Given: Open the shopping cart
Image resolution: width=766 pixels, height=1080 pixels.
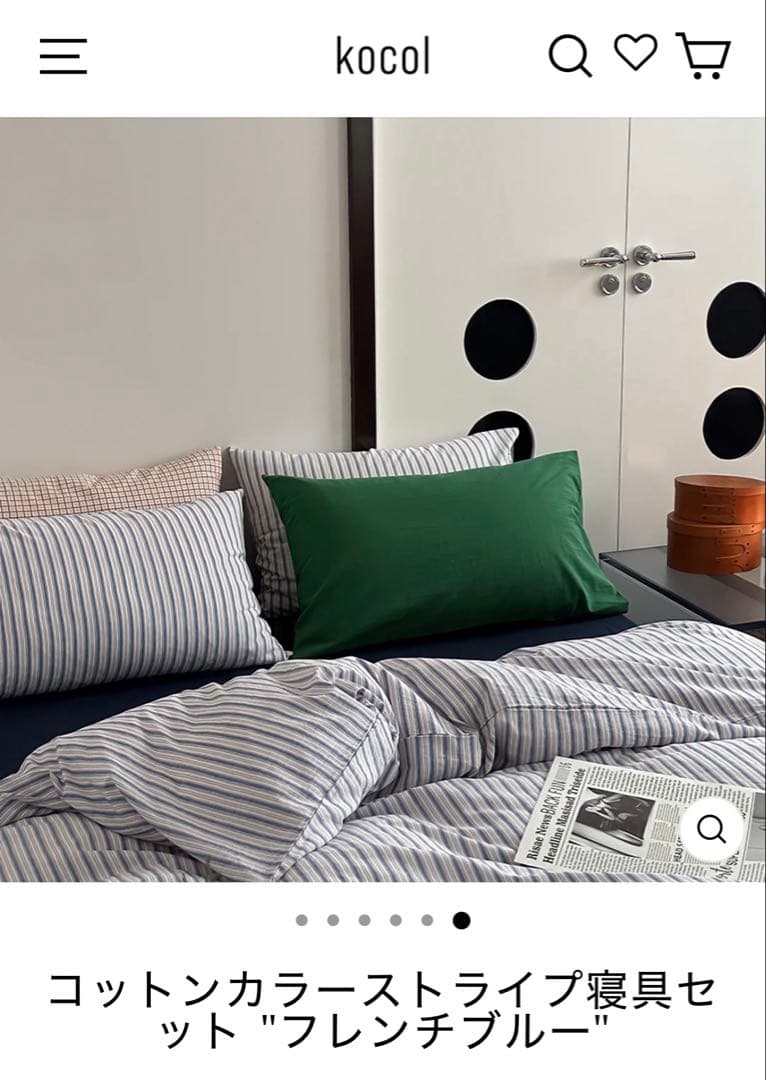Looking at the screenshot, I should click(704, 56).
